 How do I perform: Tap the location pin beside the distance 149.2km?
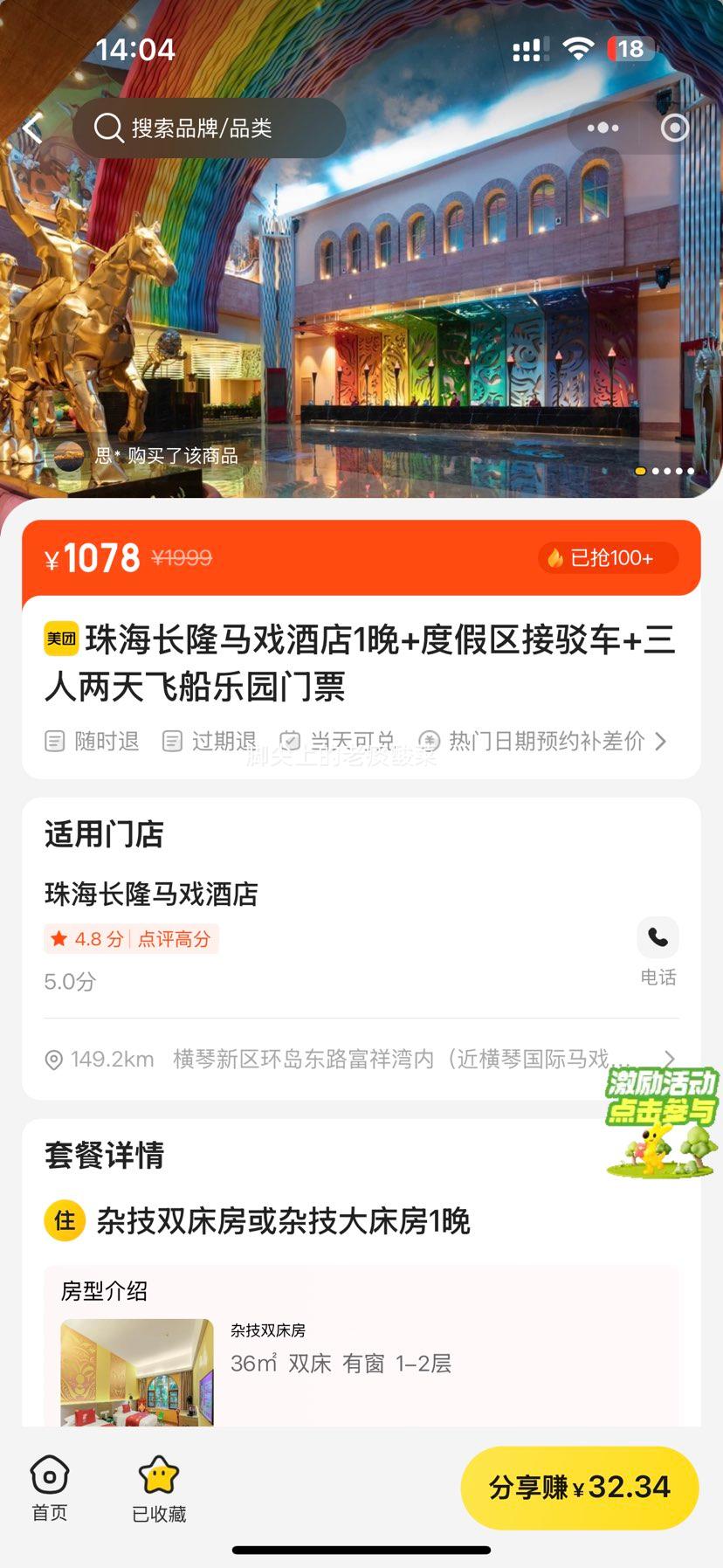53,1059
